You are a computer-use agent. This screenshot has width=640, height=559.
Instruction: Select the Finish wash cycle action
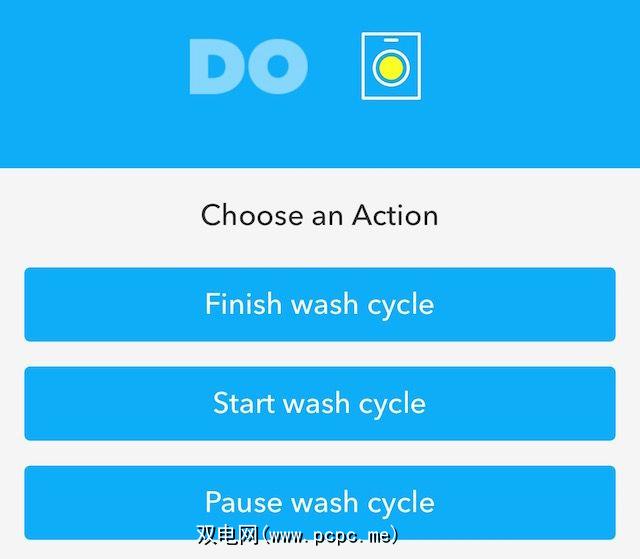(x=319, y=304)
